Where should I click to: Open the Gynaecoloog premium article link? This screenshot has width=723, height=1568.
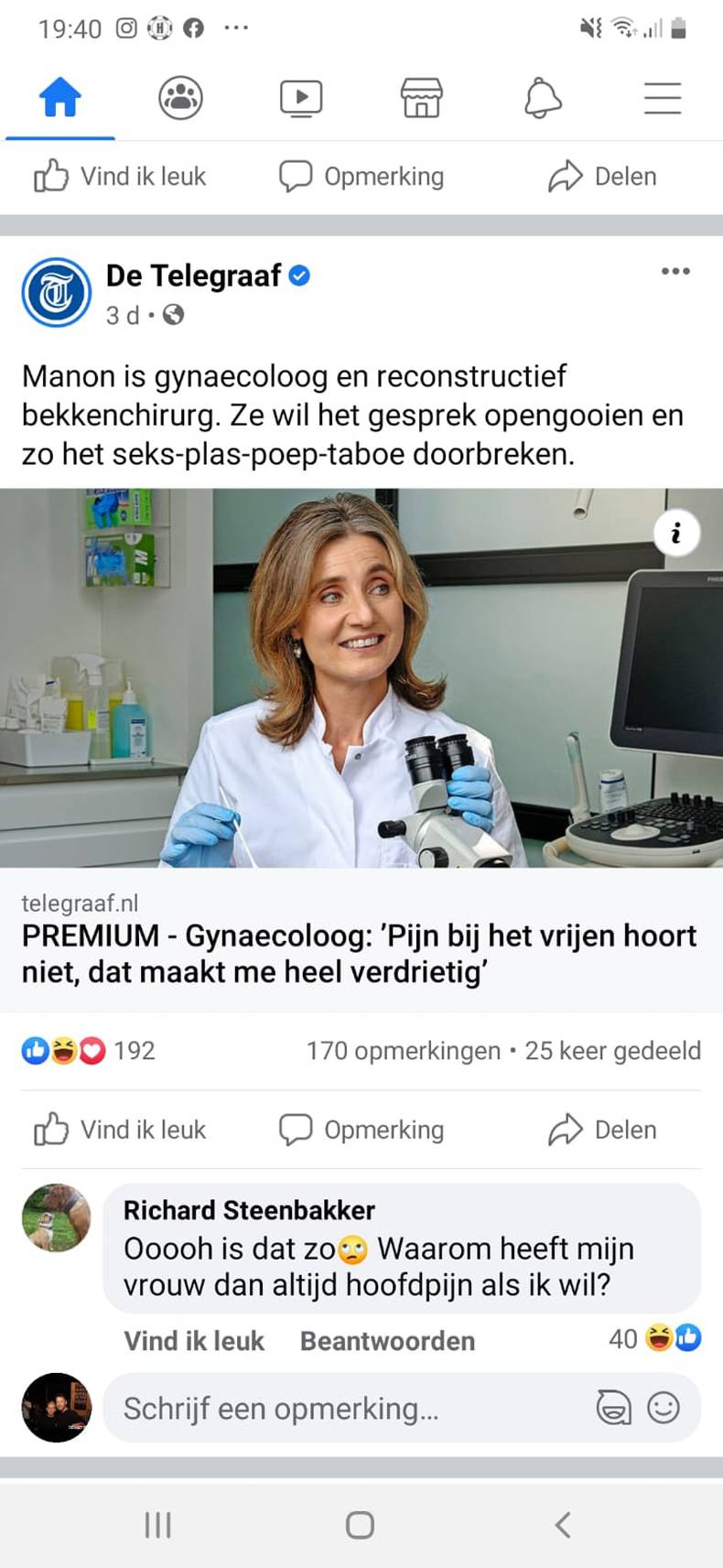pyautogui.click(x=359, y=953)
